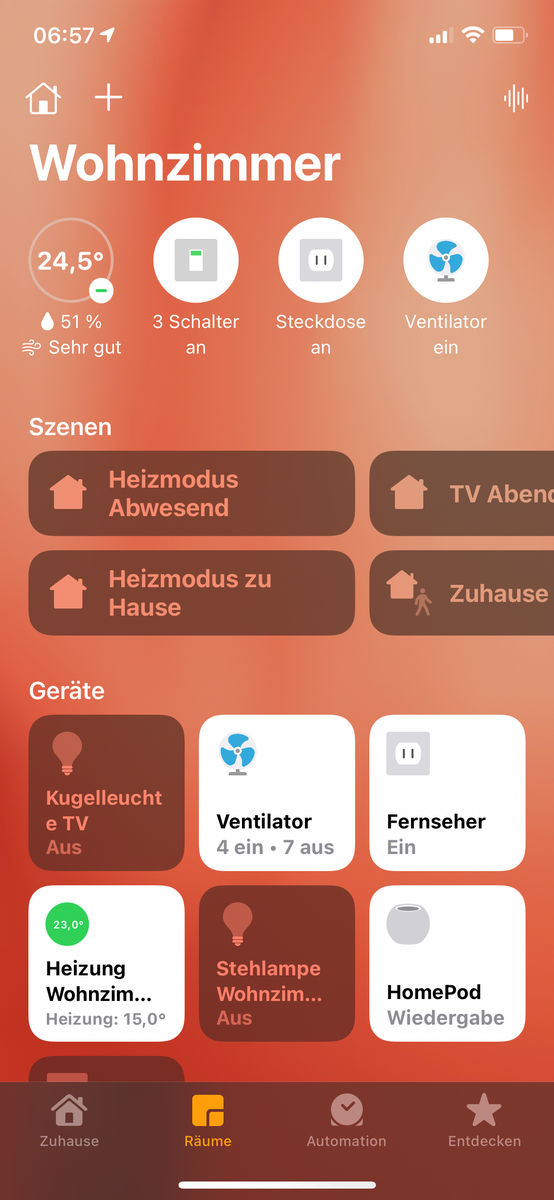
Task: Turn on the Kugelleuchte TV light
Action: pos(107,793)
